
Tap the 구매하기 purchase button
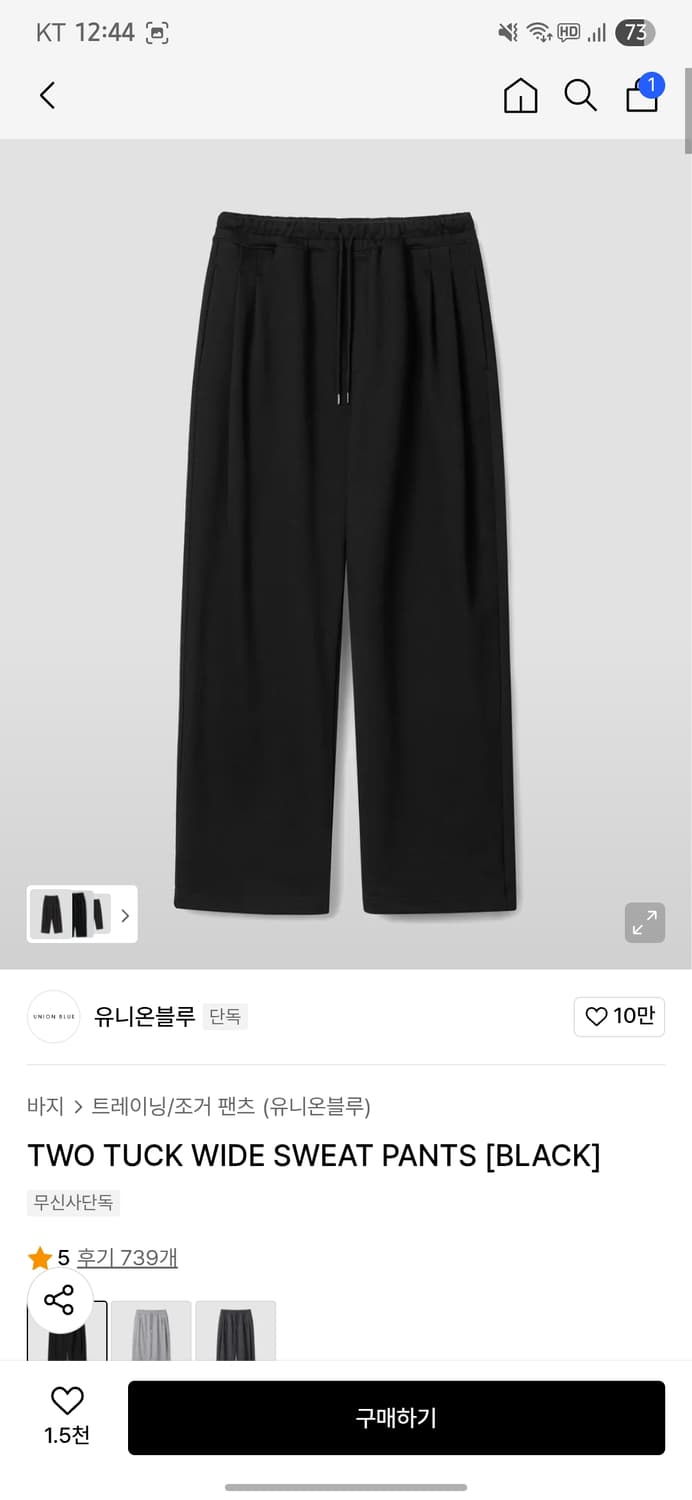point(396,1418)
